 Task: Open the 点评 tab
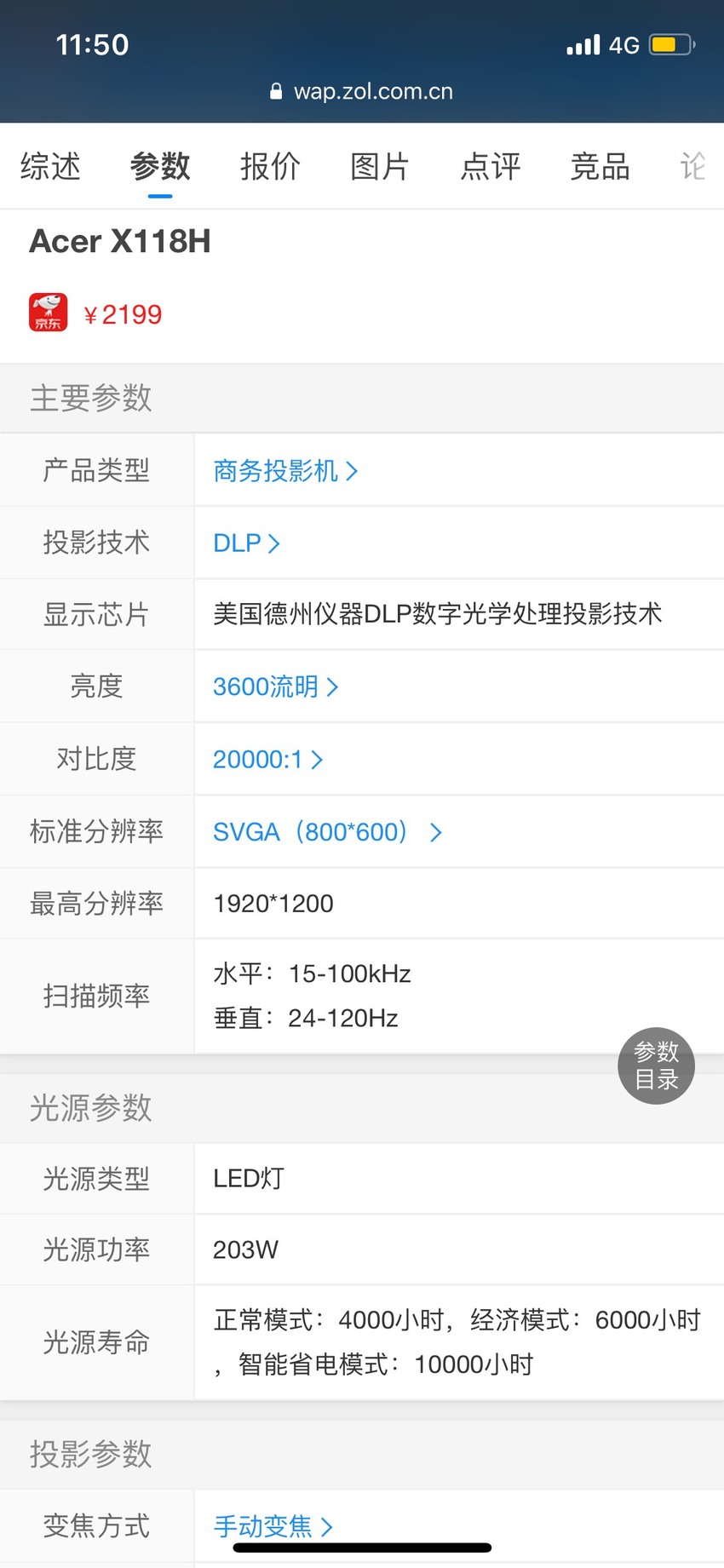(490, 166)
